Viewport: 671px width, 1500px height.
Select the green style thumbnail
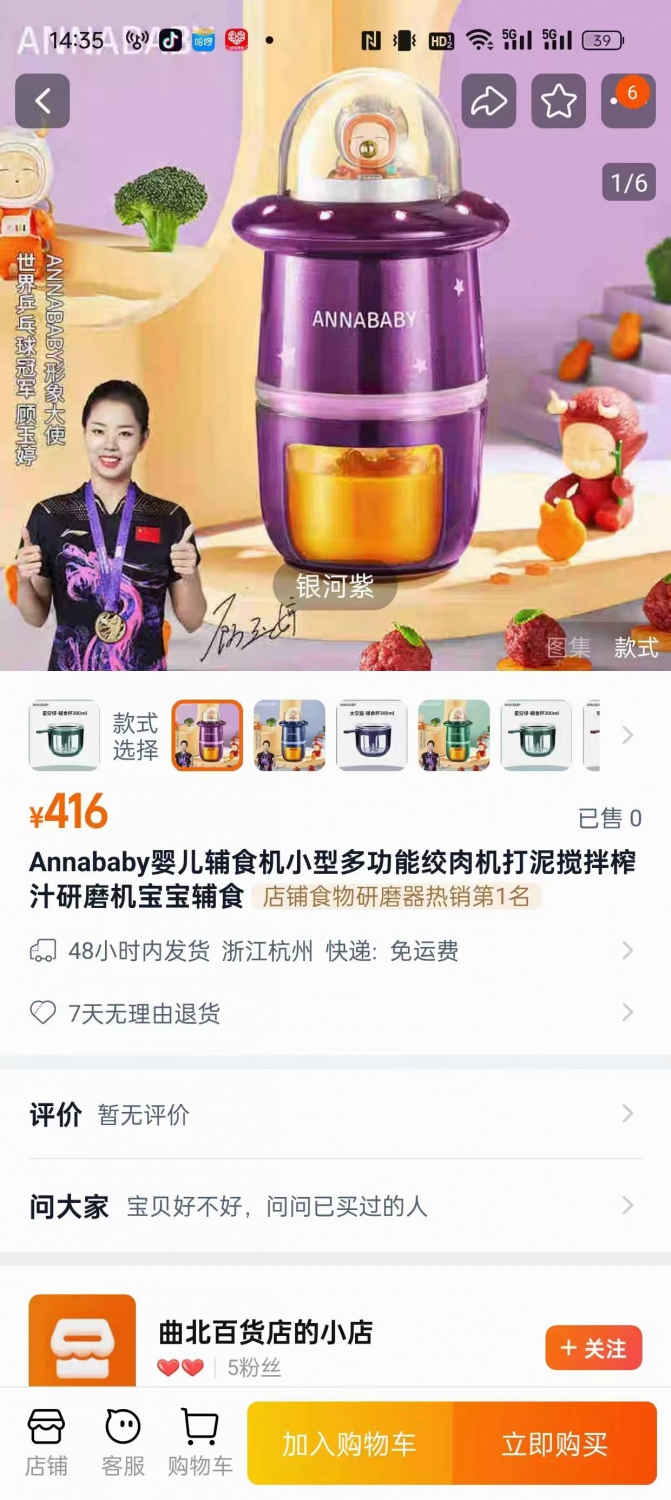(454, 735)
